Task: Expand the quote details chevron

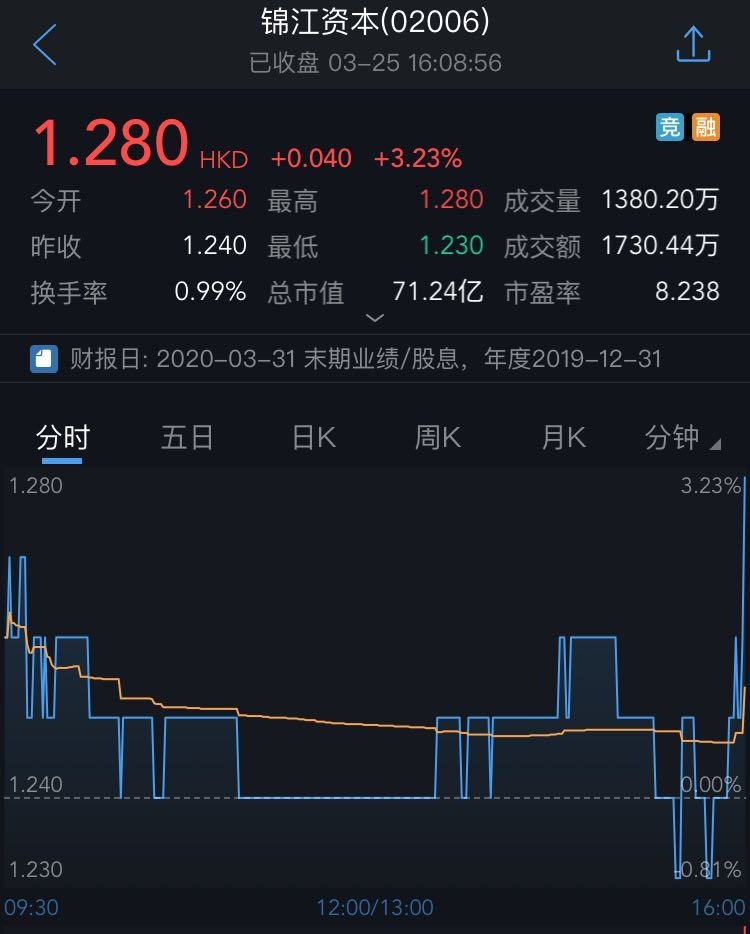Action: click(x=375, y=318)
